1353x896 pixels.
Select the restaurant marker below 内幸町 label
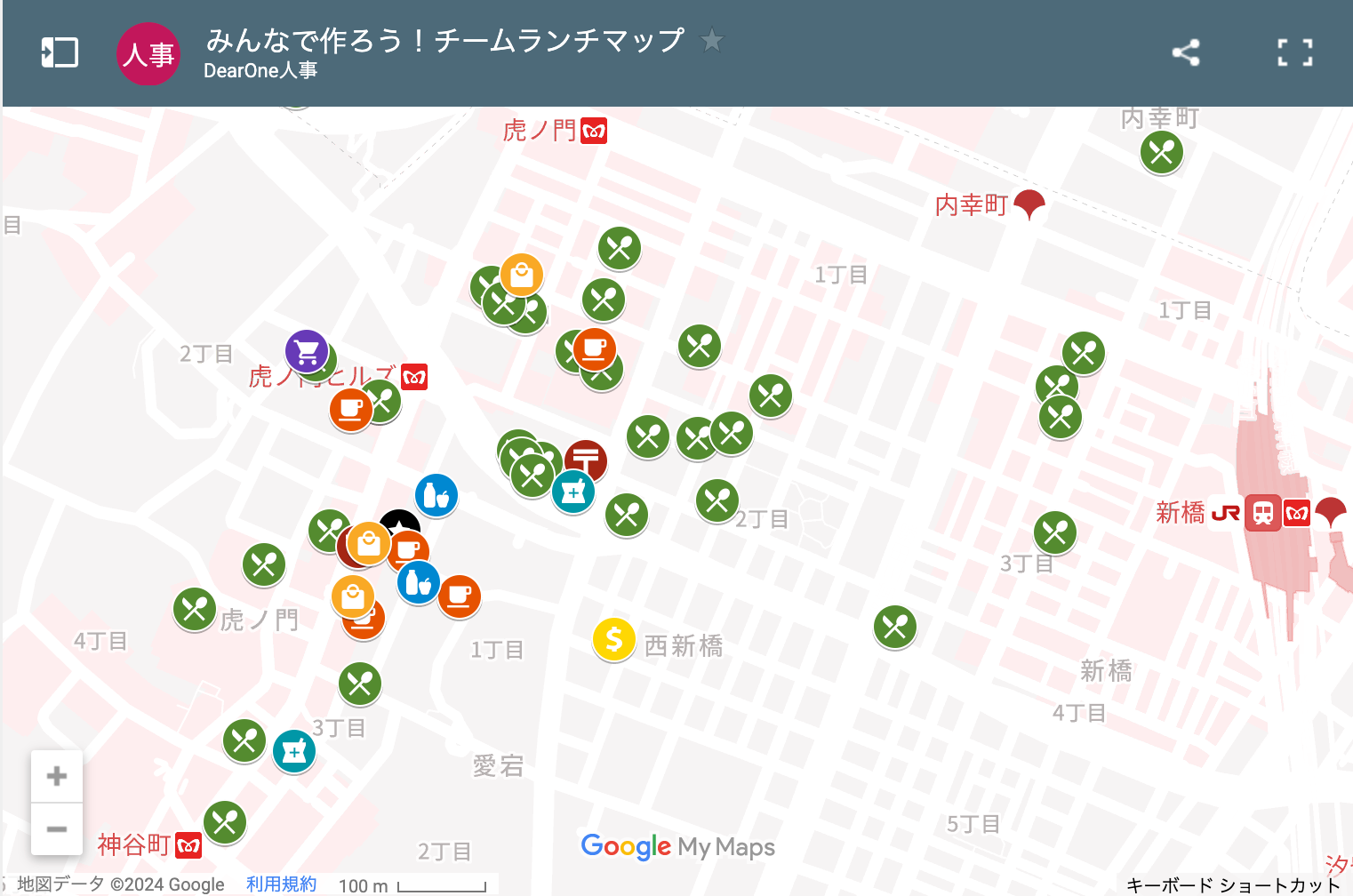1161,152
